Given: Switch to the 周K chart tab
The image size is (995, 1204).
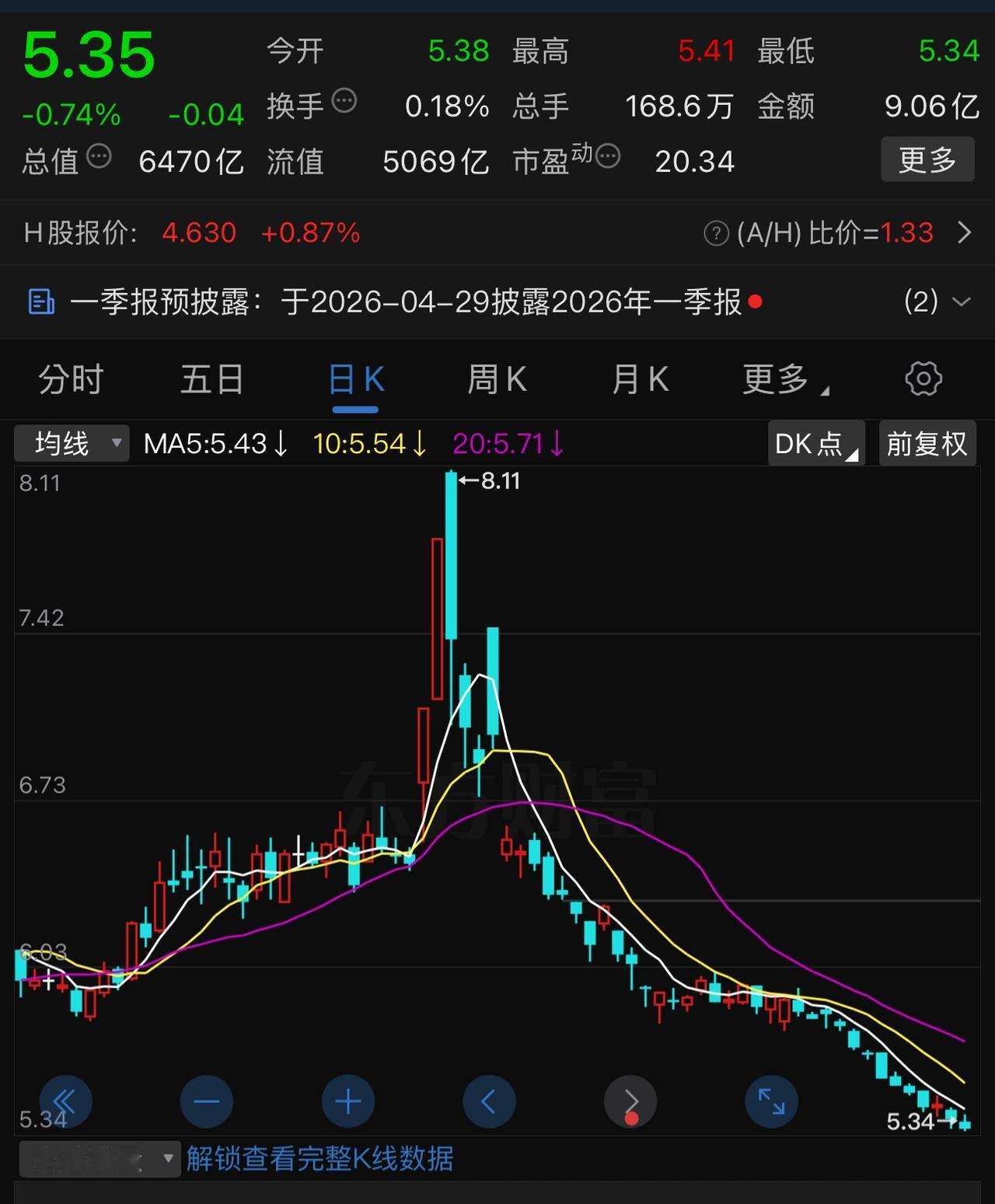Looking at the screenshot, I should (497, 380).
